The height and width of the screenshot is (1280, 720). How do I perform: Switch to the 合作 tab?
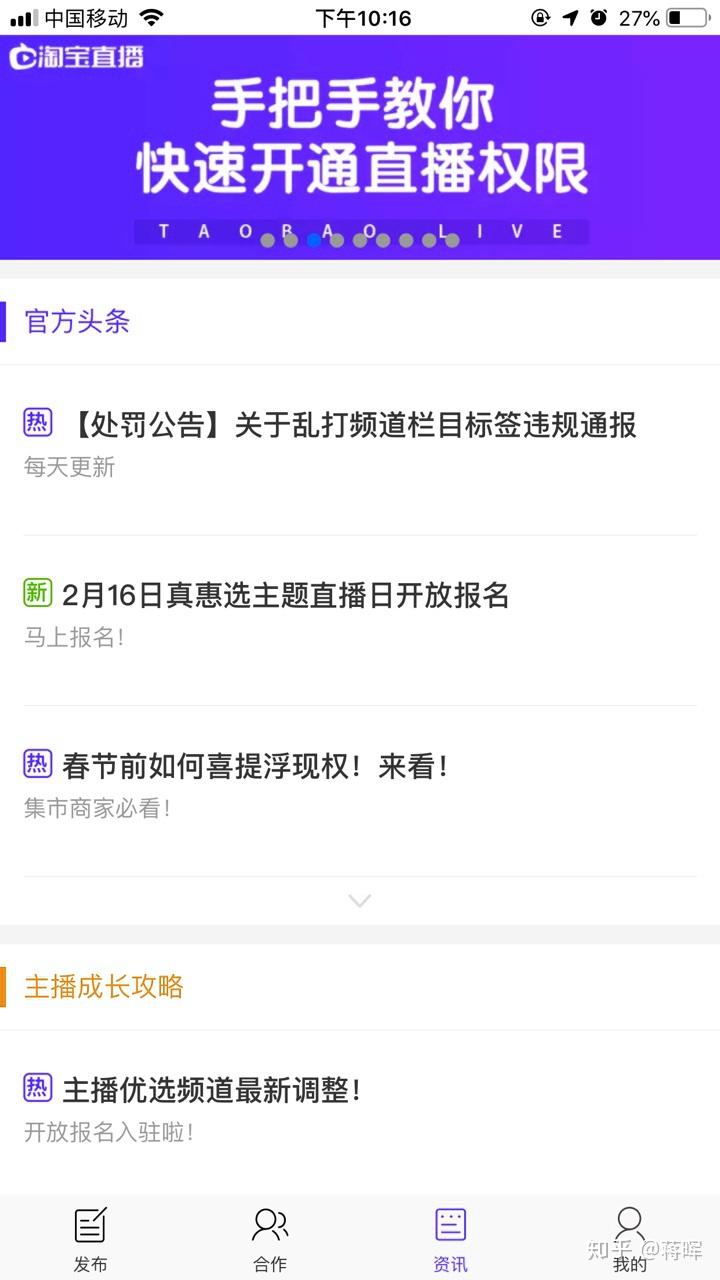pos(270,1238)
